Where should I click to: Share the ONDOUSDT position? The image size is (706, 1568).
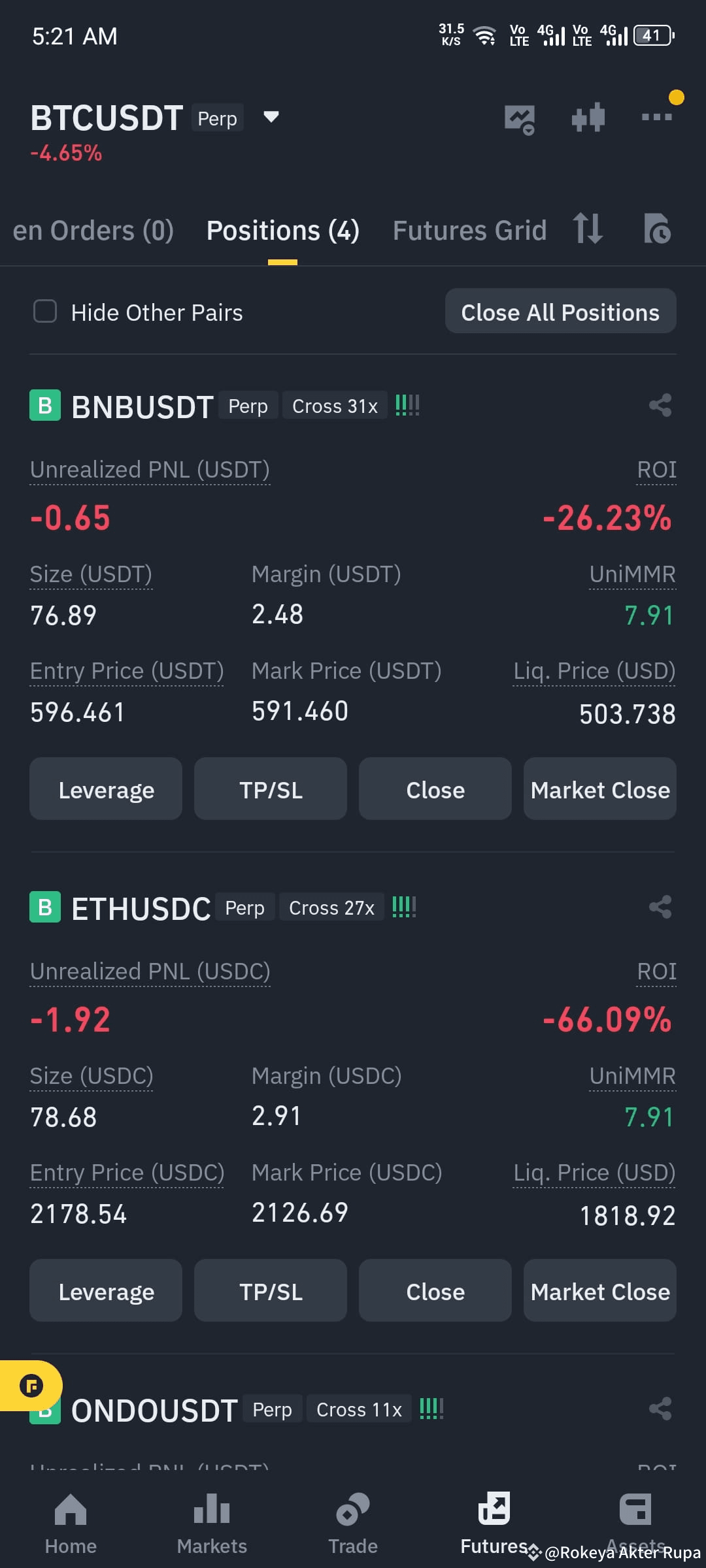coord(660,1409)
